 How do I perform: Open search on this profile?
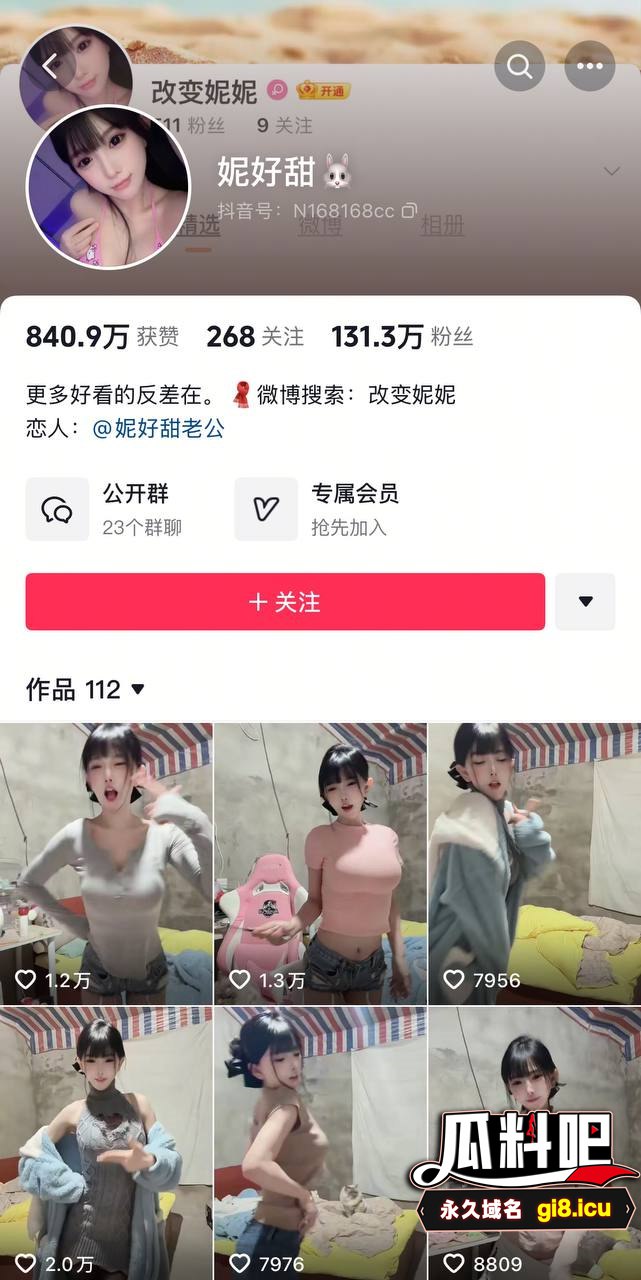tap(519, 66)
